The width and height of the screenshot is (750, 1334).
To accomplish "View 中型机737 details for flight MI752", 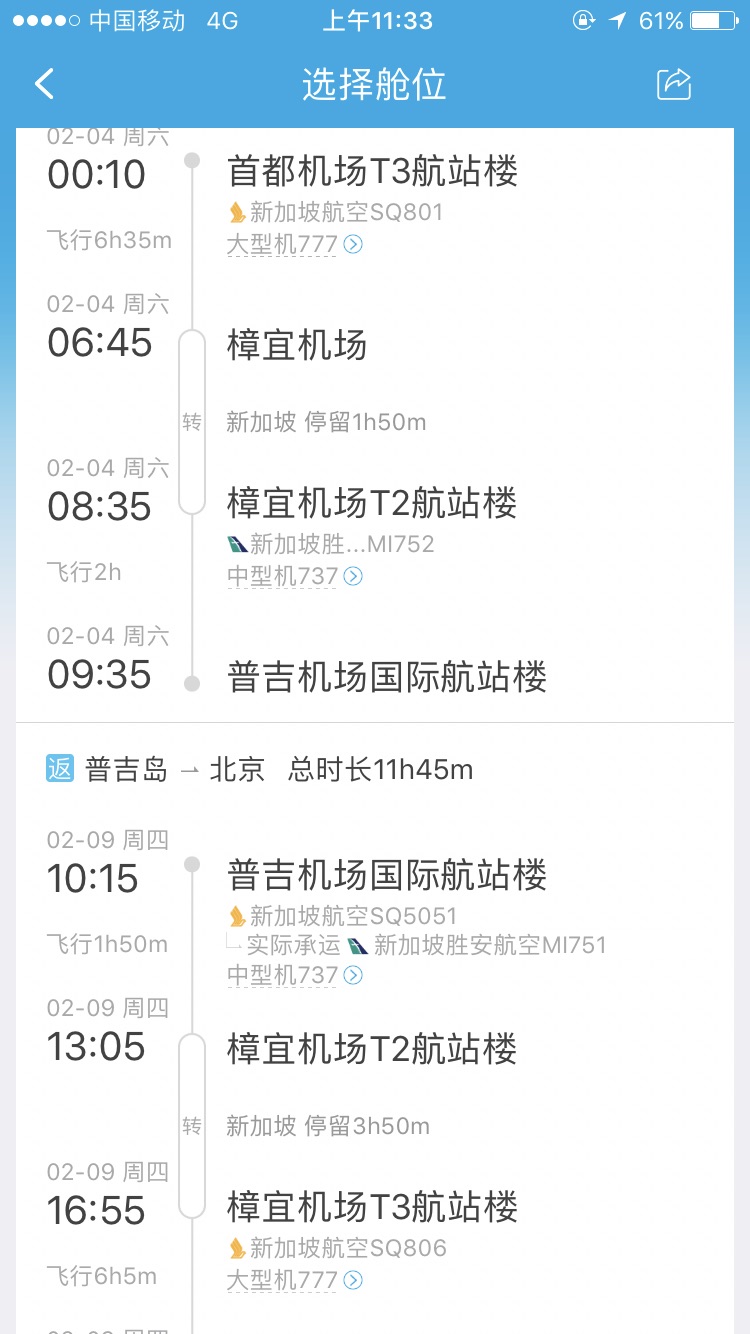I will tap(294, 576).
